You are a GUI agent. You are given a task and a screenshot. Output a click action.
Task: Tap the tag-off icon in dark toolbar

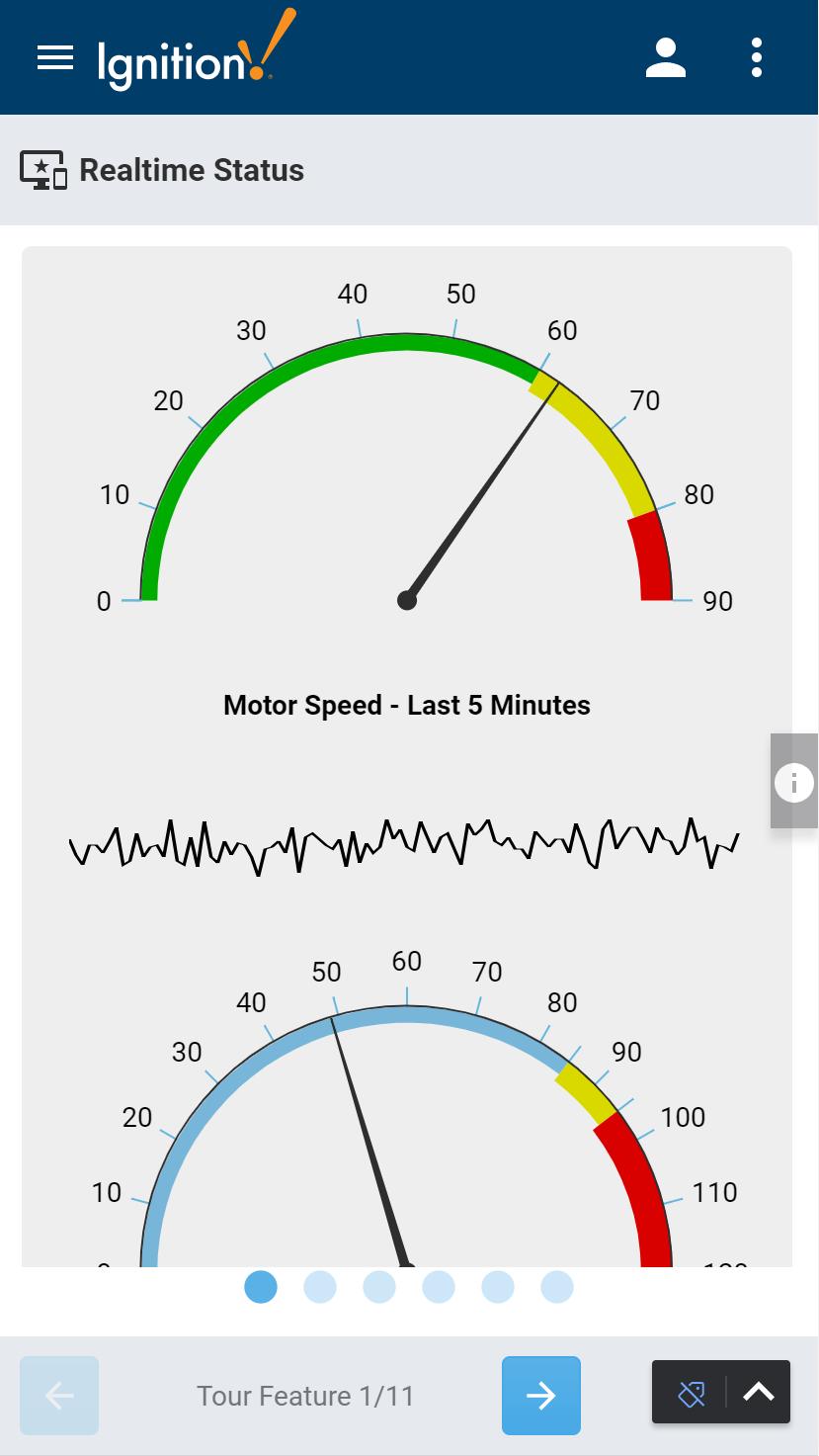coord(691,1393)
